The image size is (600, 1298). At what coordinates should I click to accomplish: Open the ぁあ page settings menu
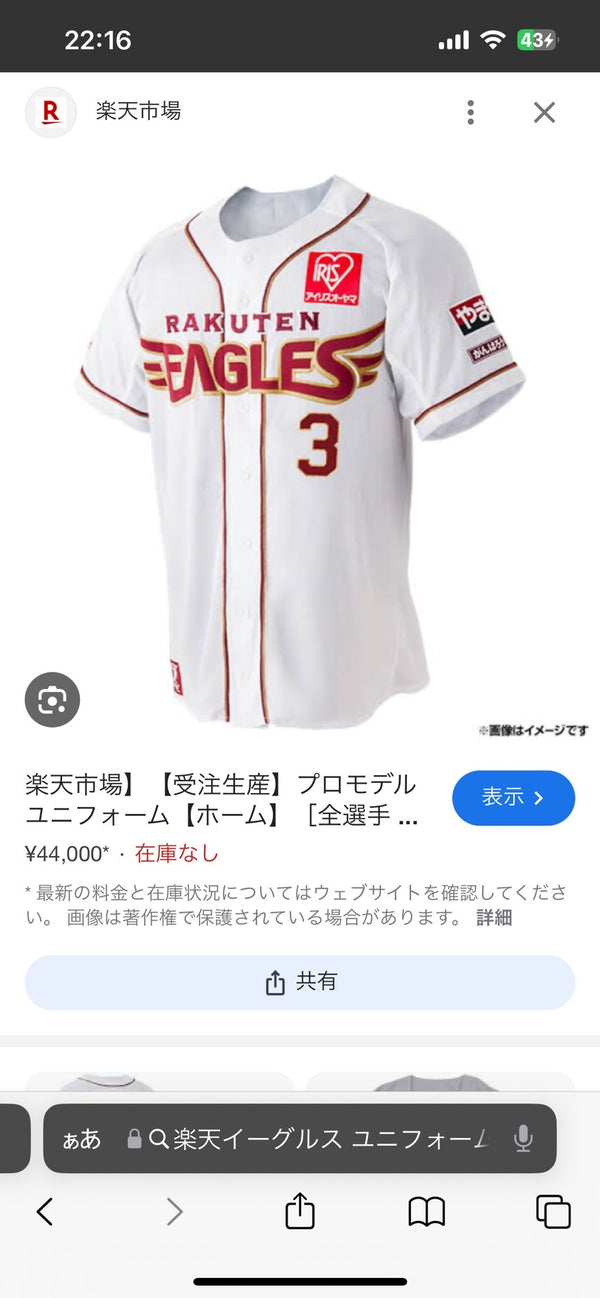coord(83,1139)
